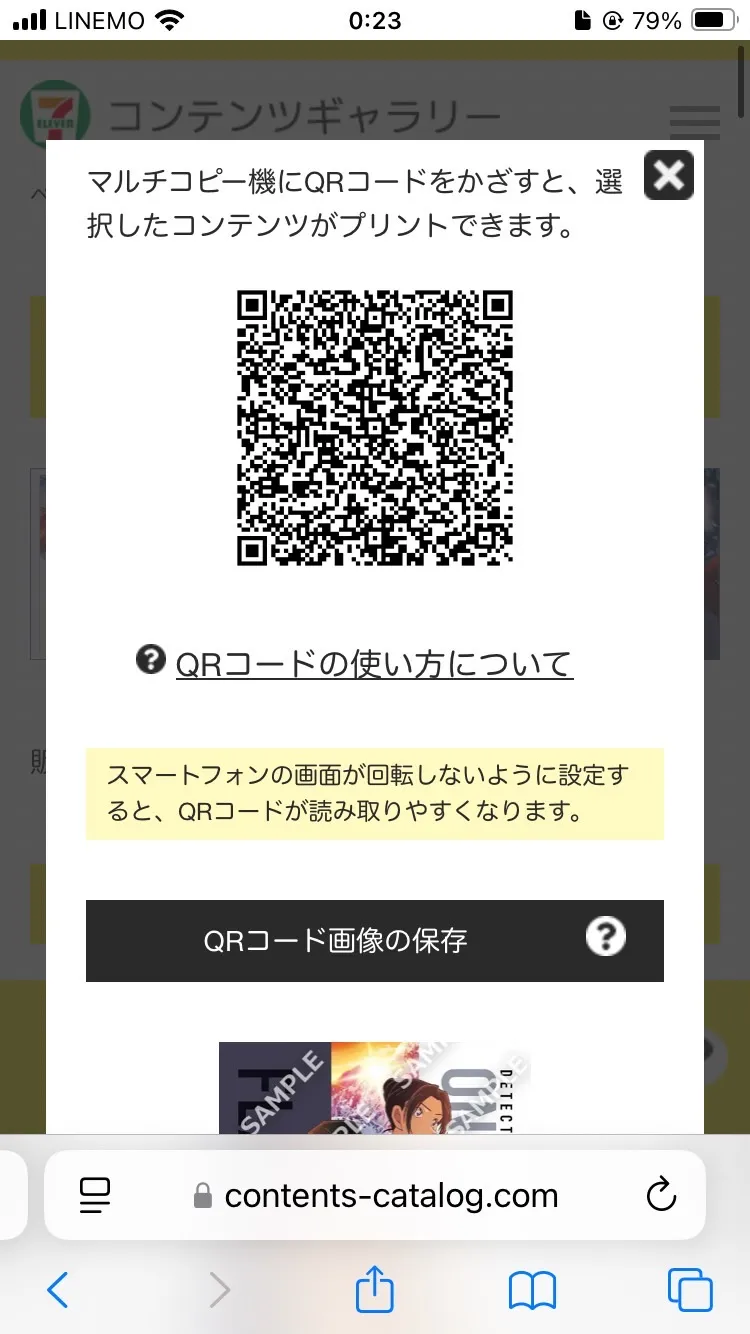Open the Safari page menu icon
The height and width of the screenshot is (1334, 750).
(94, 1195)
